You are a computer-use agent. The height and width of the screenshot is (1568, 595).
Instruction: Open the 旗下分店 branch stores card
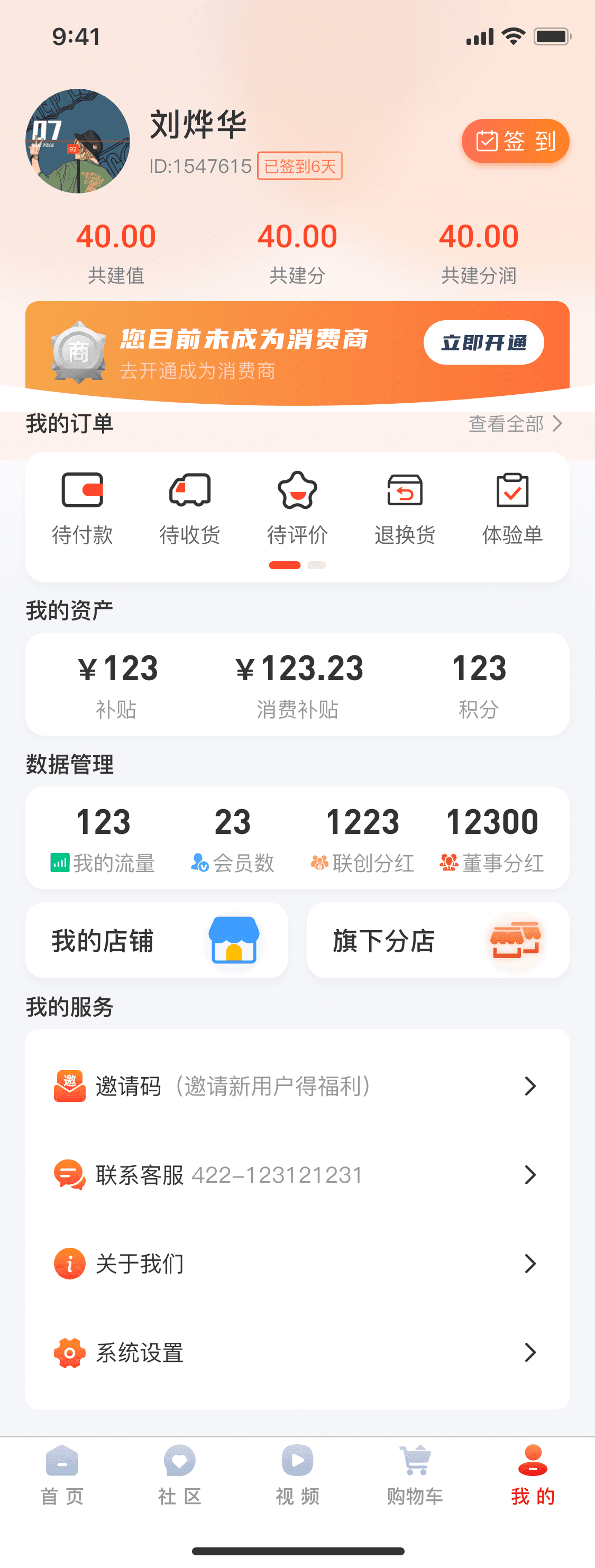438,941
